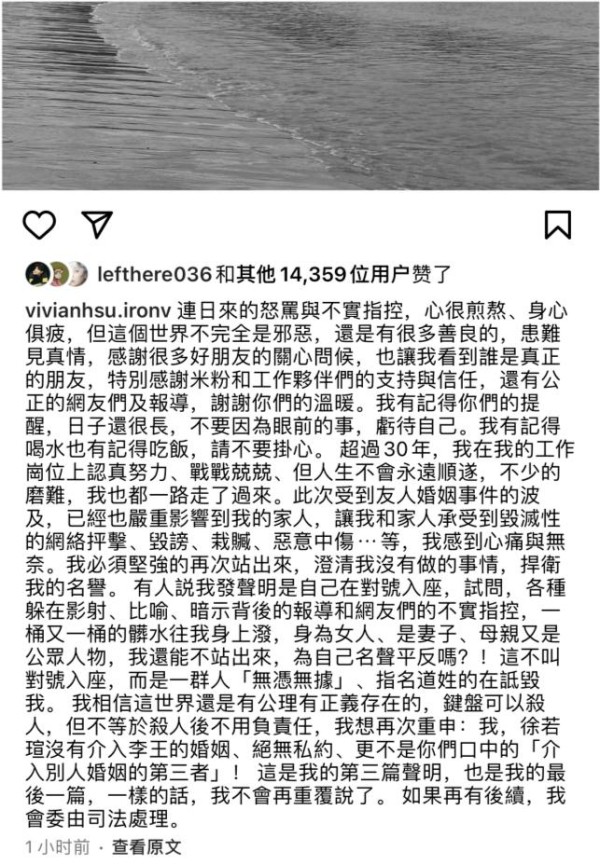Image resolution: width=600 pixels, height=865 pixels.
Task: Tap 查看原文 to view the original text
Action: pyautogui.click(x=146, y=848)
